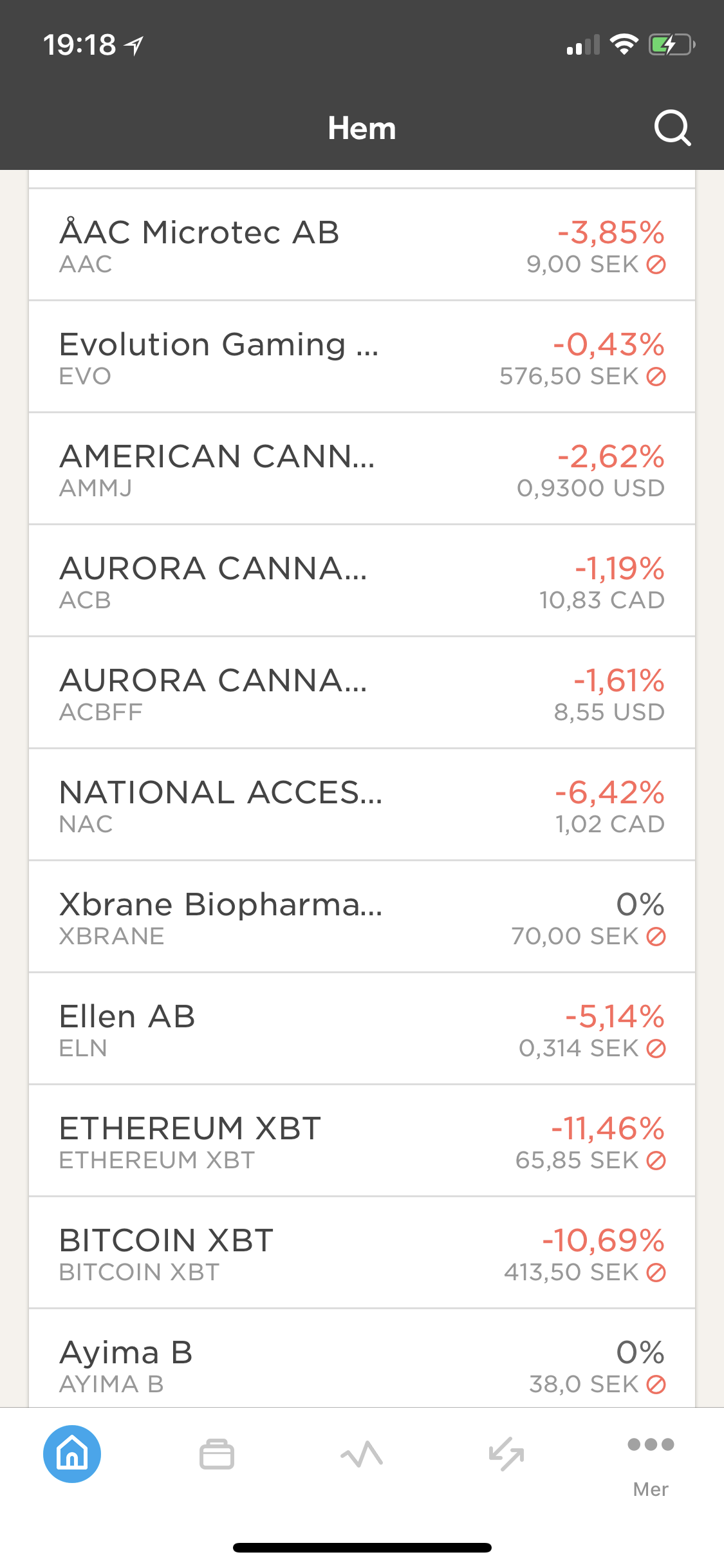The height and width of the screenshot is (1568, 724).
Task: Switch to the portfolio briefcase tab
Action: click(217, 1454)
